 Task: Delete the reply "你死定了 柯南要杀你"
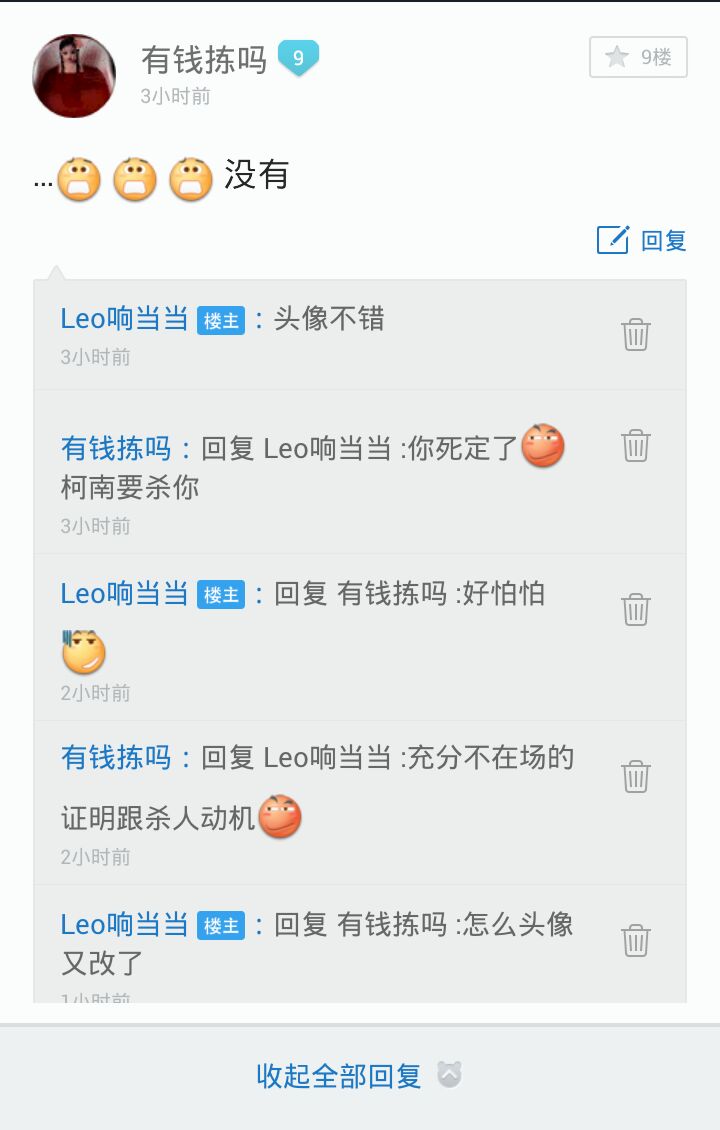pos(636,445)
